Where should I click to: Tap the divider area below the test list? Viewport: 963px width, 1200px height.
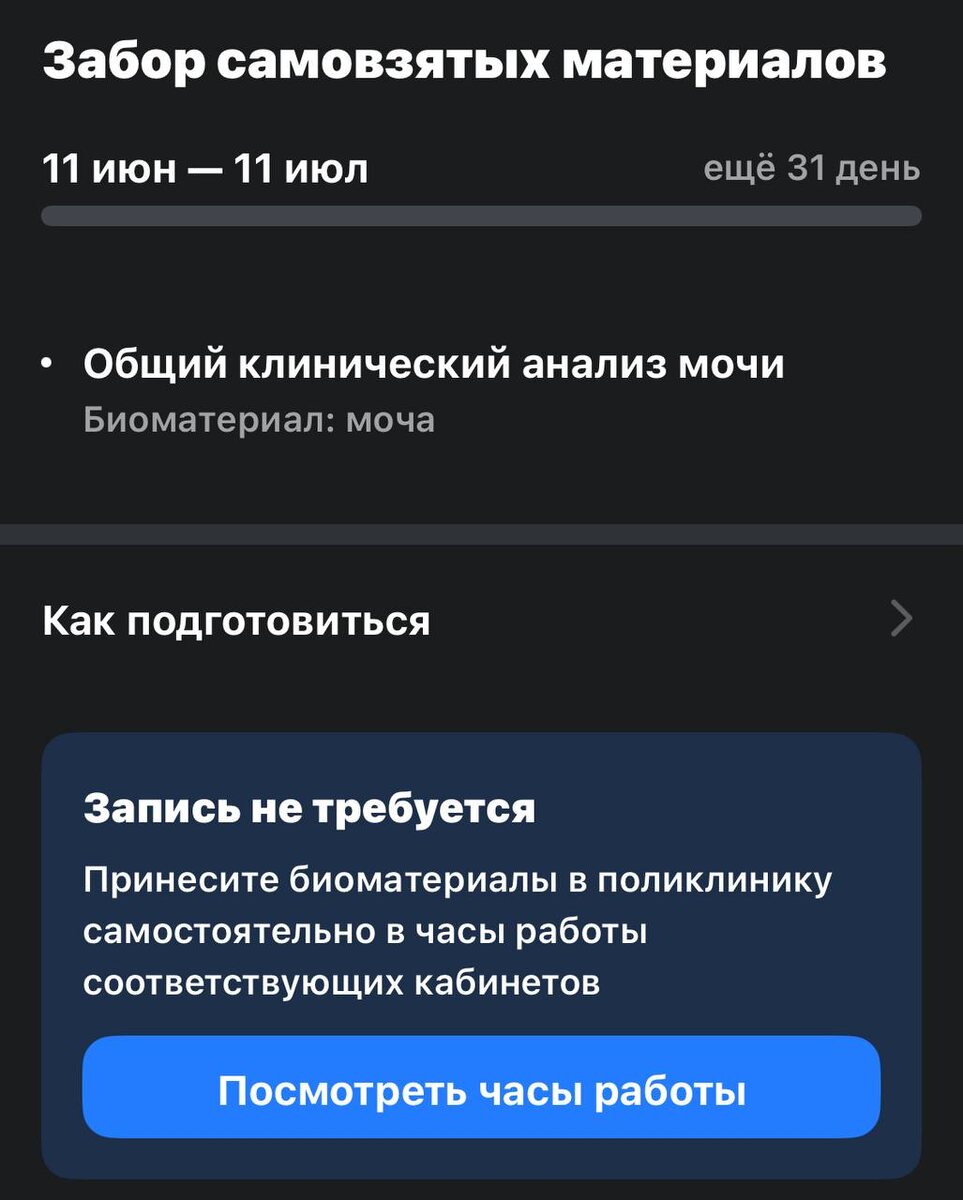click(x=480, y=533)
